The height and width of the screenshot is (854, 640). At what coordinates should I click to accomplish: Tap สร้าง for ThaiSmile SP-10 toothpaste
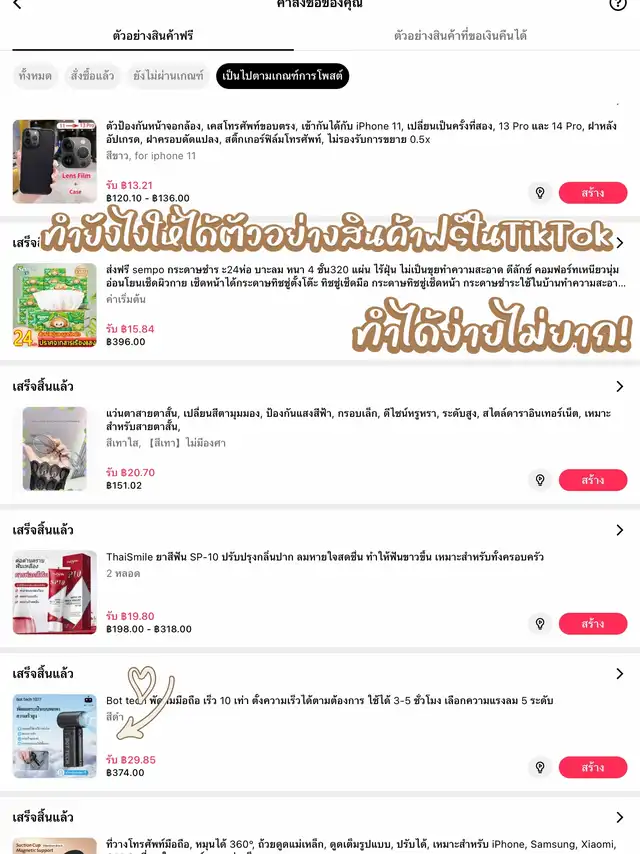(592, 624)
